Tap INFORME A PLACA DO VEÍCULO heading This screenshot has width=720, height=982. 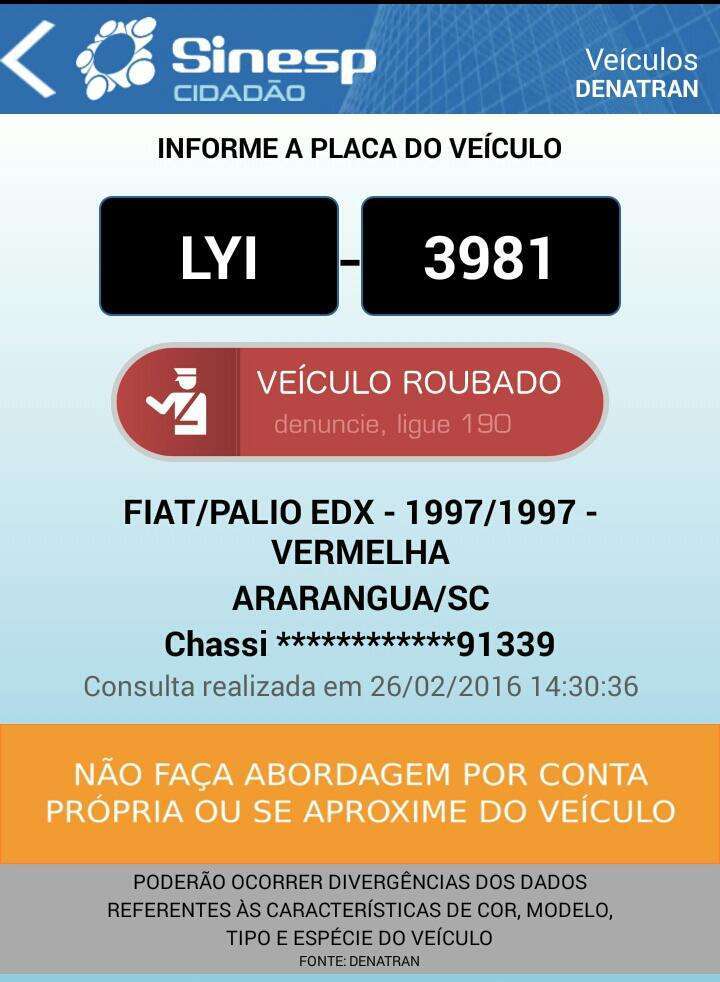(360, 147)
